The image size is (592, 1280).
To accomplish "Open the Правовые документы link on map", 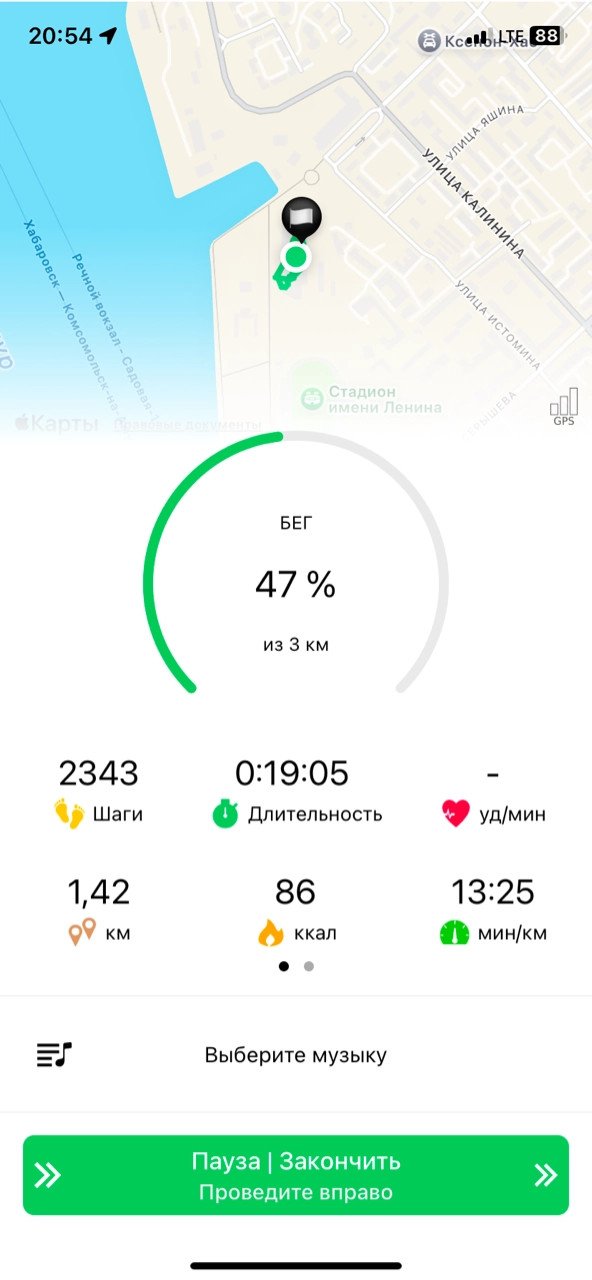I will [188, 425].
